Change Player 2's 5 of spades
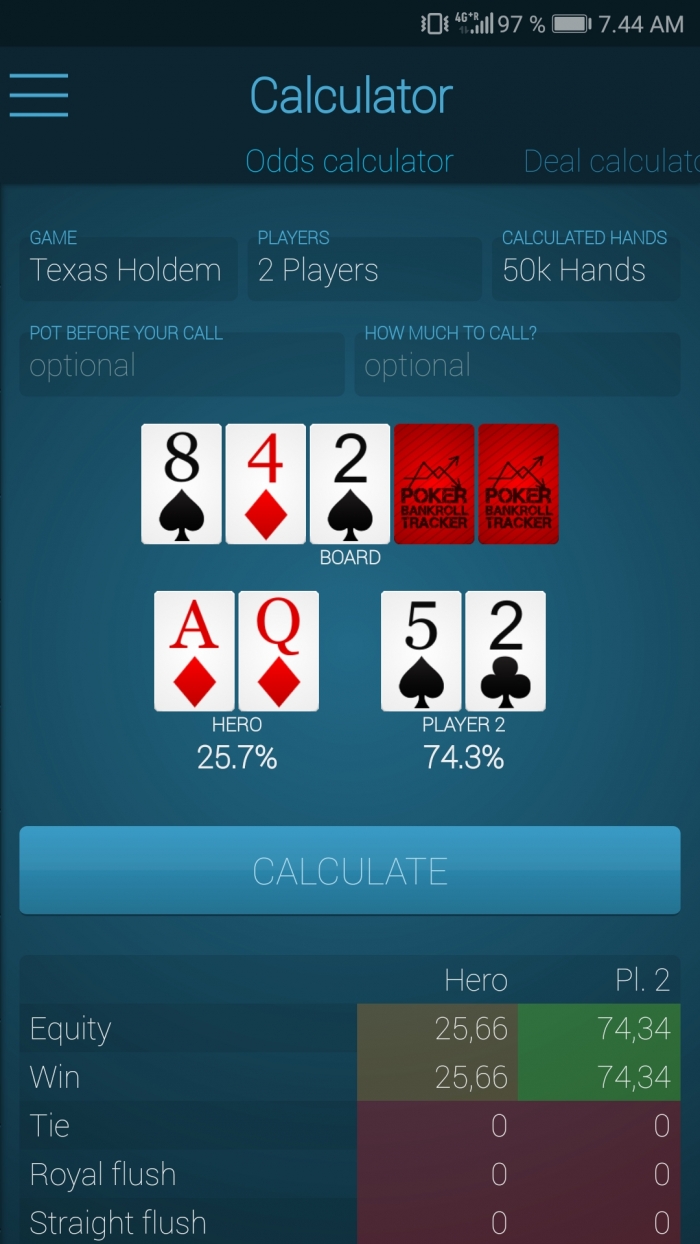This screenshot has width=700, height=1244. point(421,651)
